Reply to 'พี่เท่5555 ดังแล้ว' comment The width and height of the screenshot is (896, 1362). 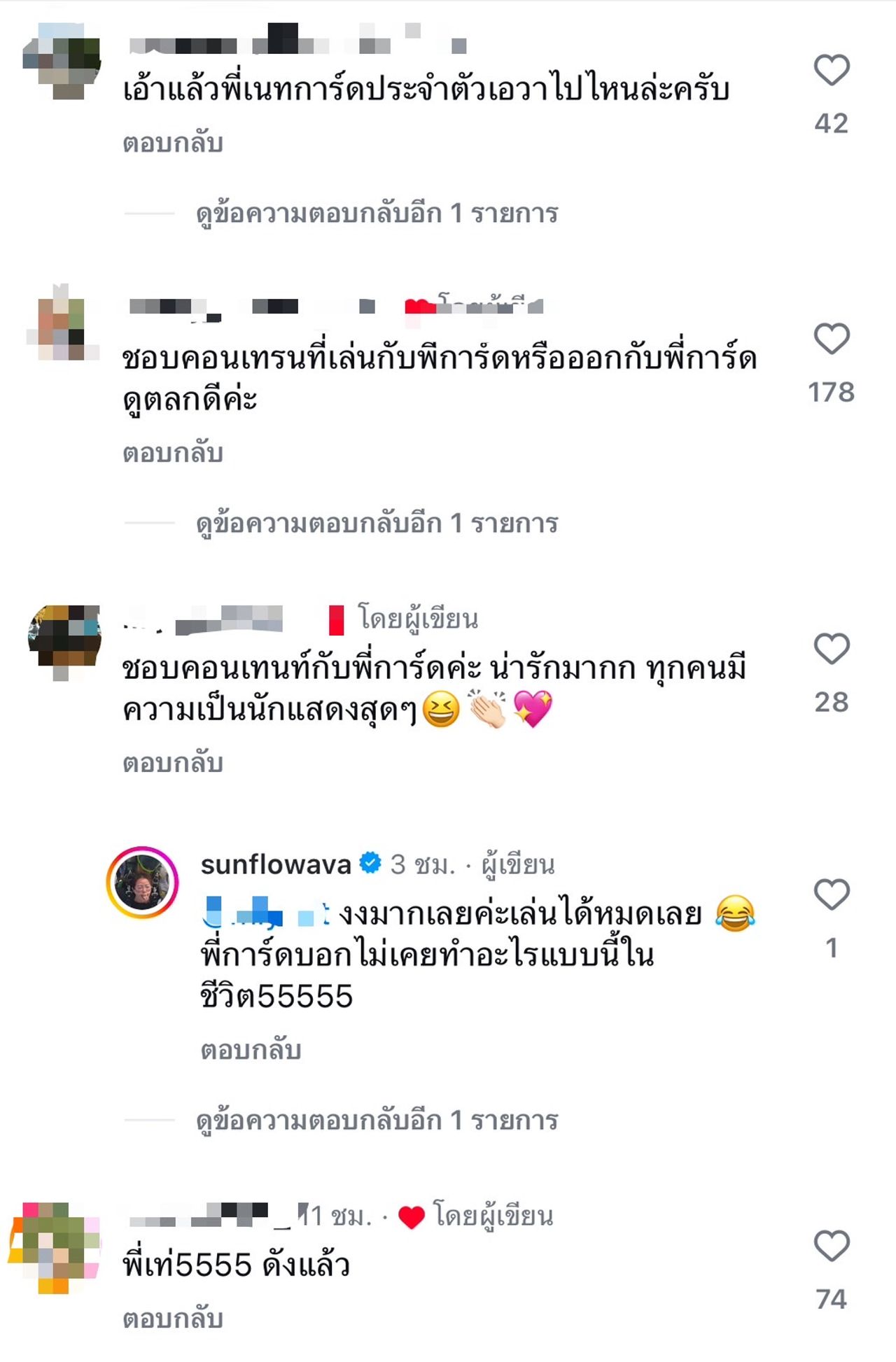pos(173,1319)
